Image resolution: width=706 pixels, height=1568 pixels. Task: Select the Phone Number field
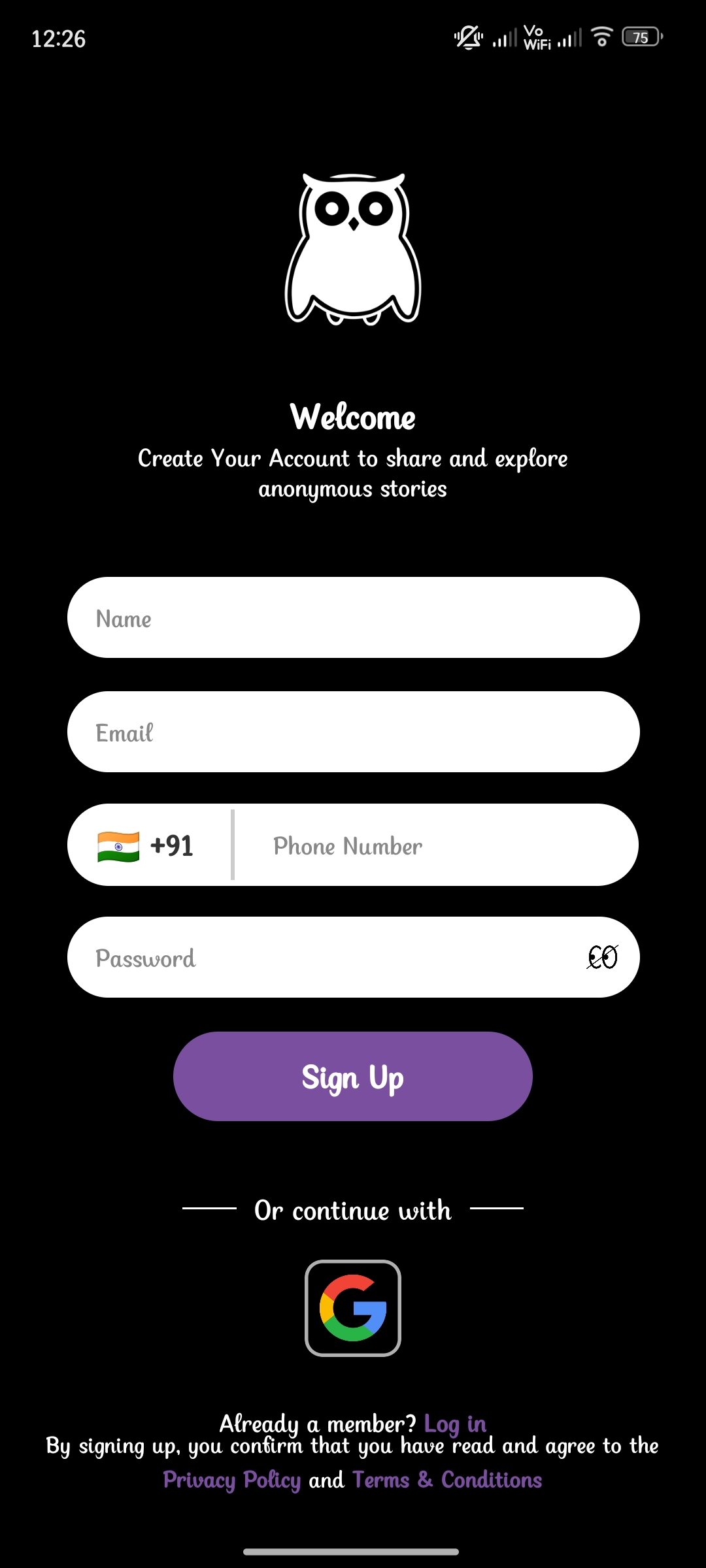pos(431,845)
